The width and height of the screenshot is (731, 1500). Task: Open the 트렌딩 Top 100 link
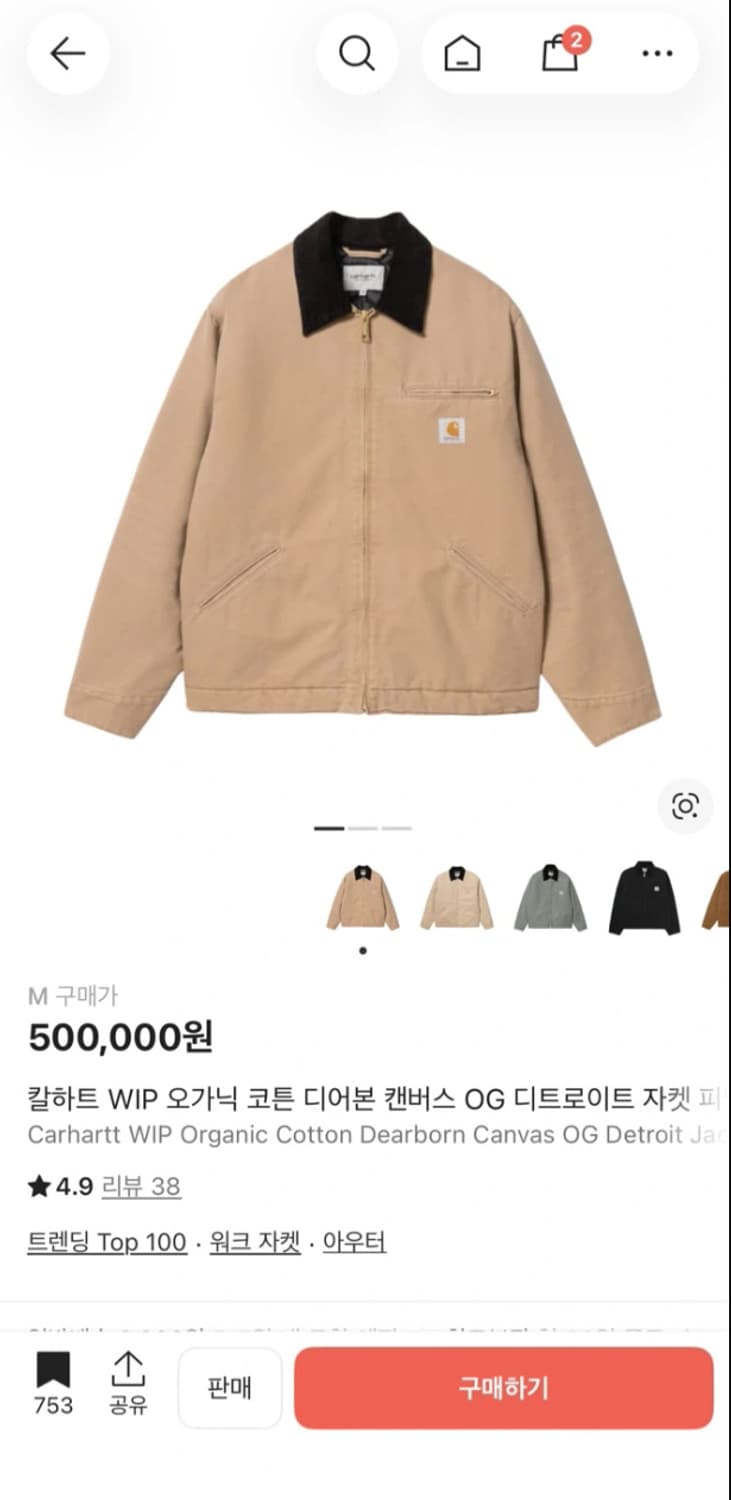(x=106, y=1241)
